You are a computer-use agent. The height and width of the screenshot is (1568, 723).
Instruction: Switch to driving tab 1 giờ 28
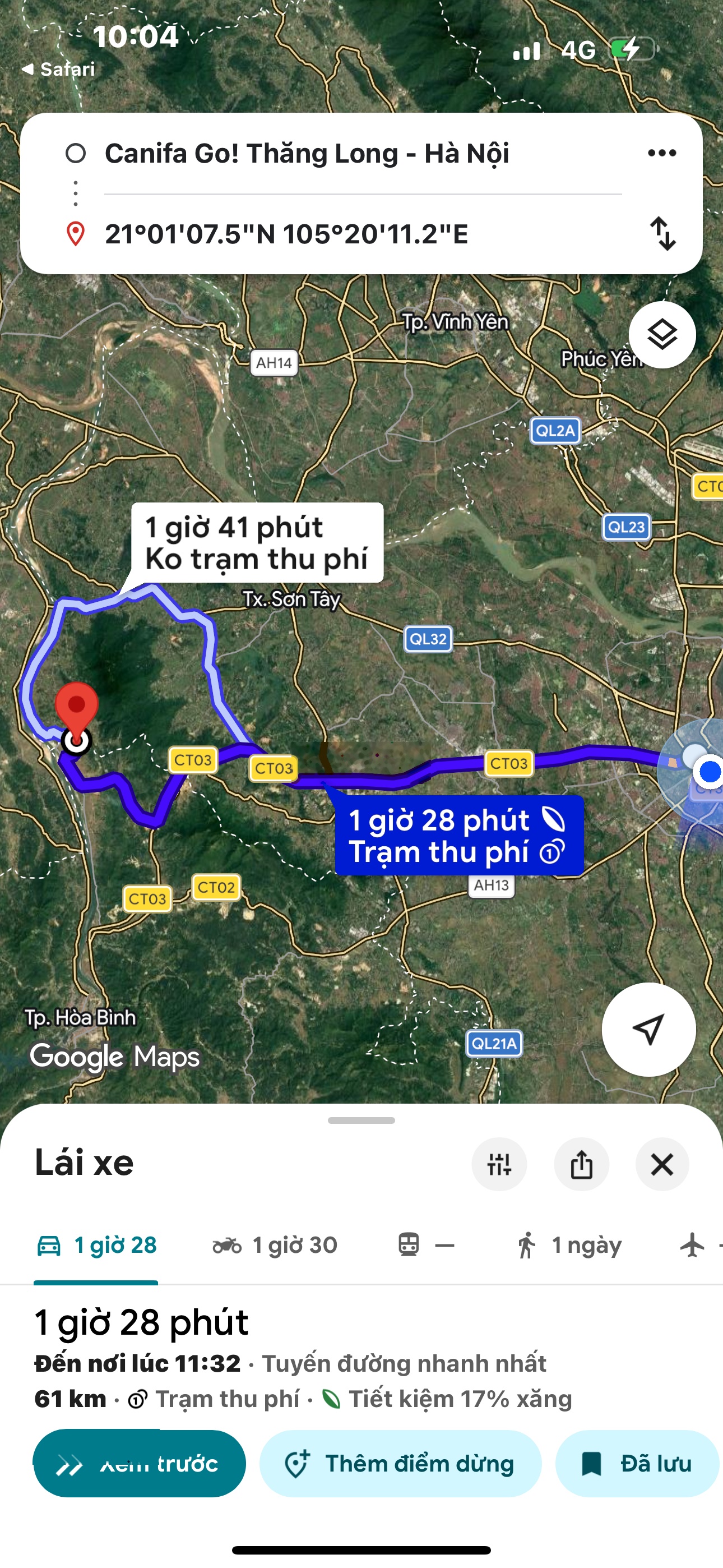click(98, 1246)
